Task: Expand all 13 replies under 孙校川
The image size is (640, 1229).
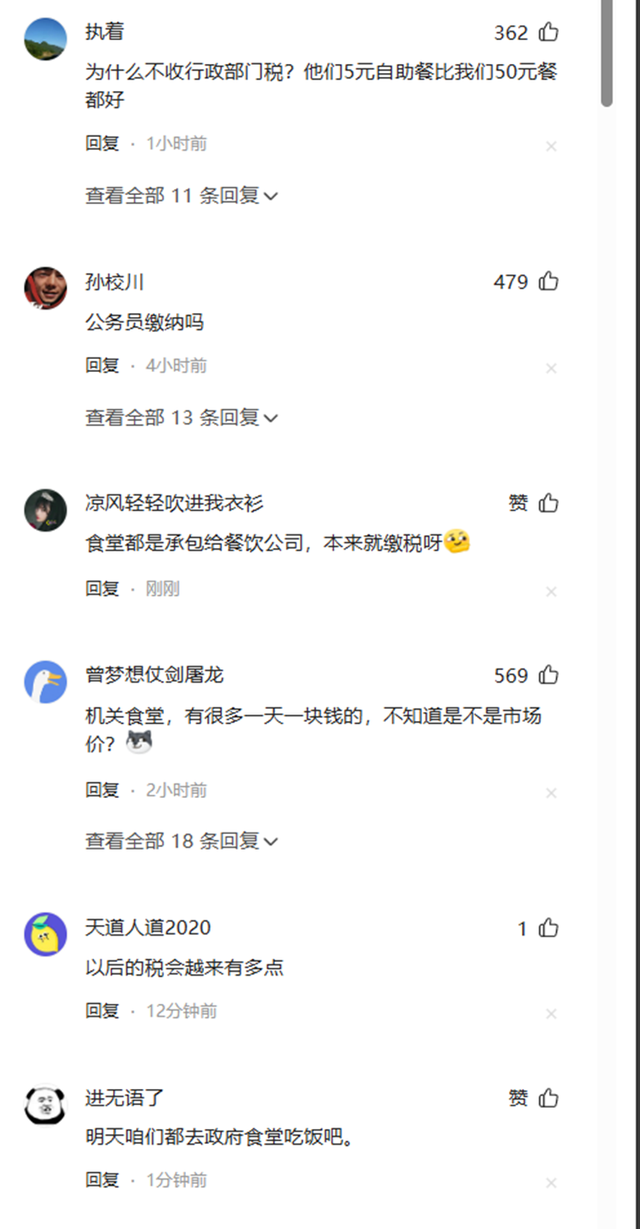Action: tap(181, 417)
